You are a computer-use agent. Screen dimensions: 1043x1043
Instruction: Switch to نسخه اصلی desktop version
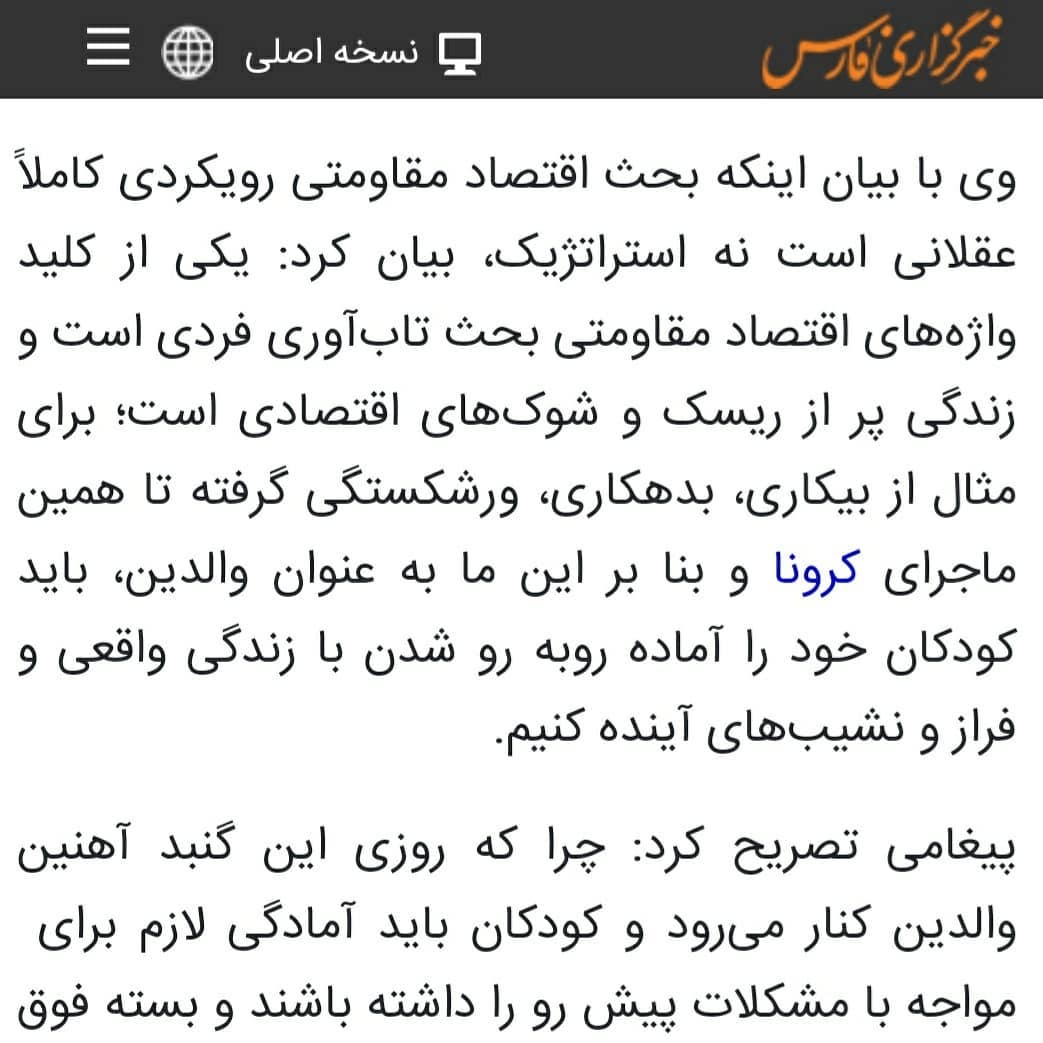point(364,51)
